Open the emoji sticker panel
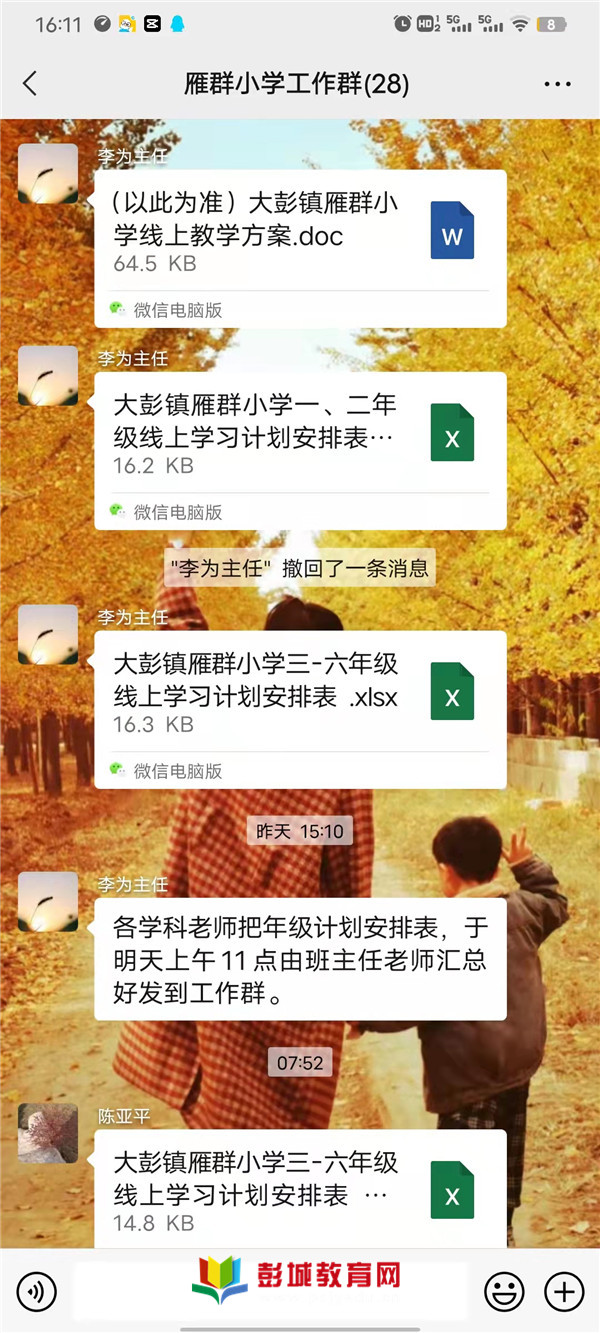Screen dimensions: 600x1333 tap(504, 1292)
